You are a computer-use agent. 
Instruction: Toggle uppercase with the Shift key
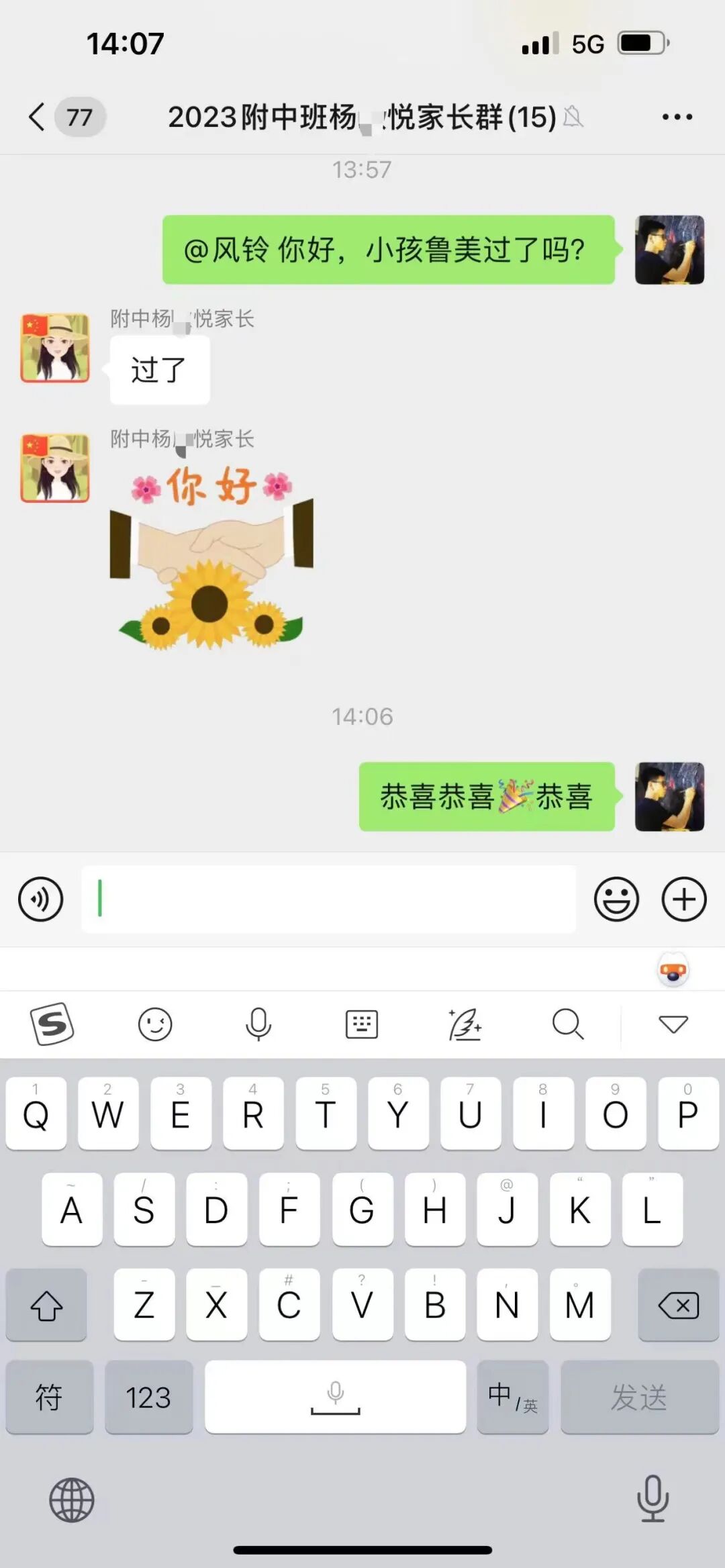46,1306
